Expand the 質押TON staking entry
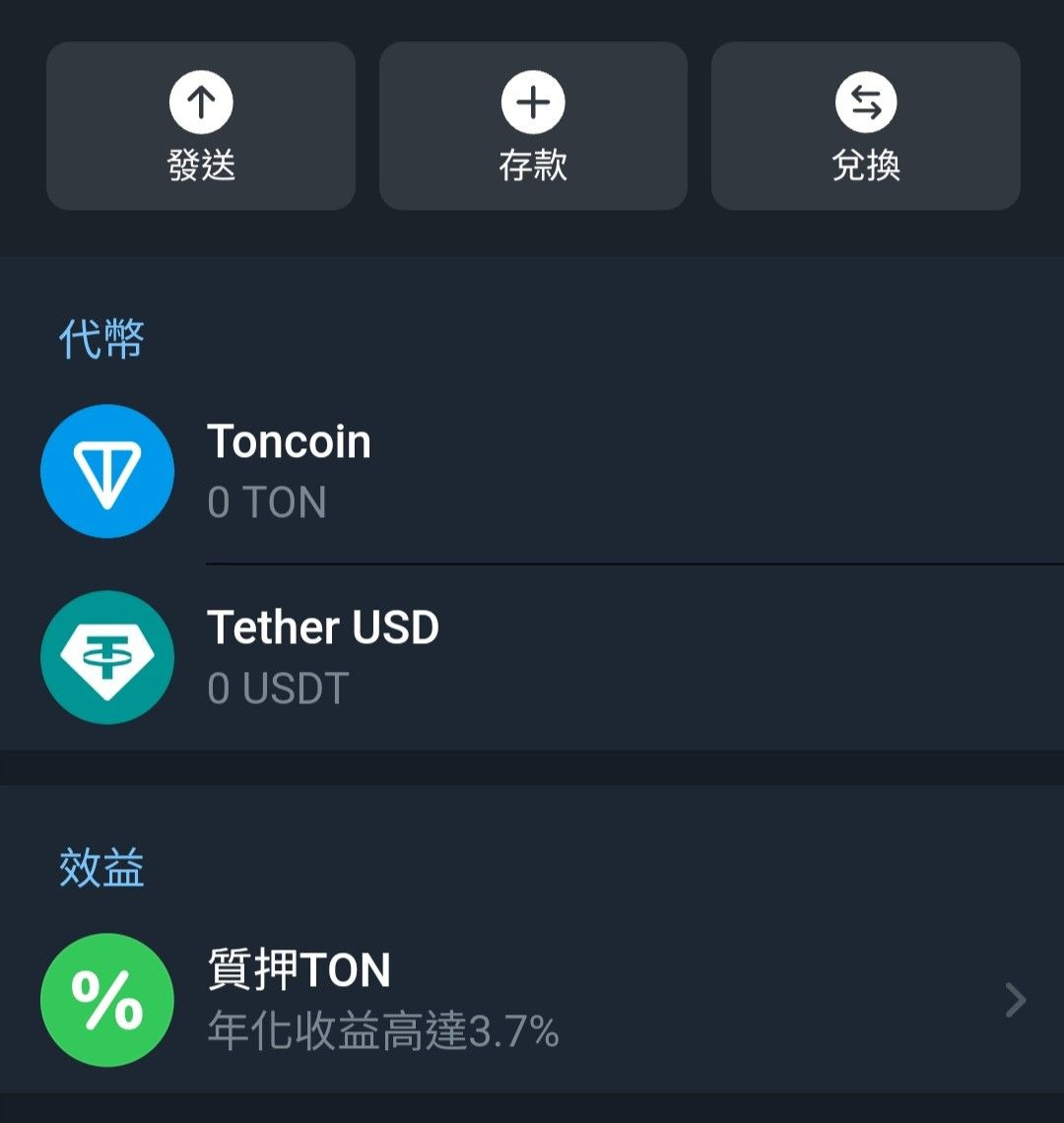 532,999
